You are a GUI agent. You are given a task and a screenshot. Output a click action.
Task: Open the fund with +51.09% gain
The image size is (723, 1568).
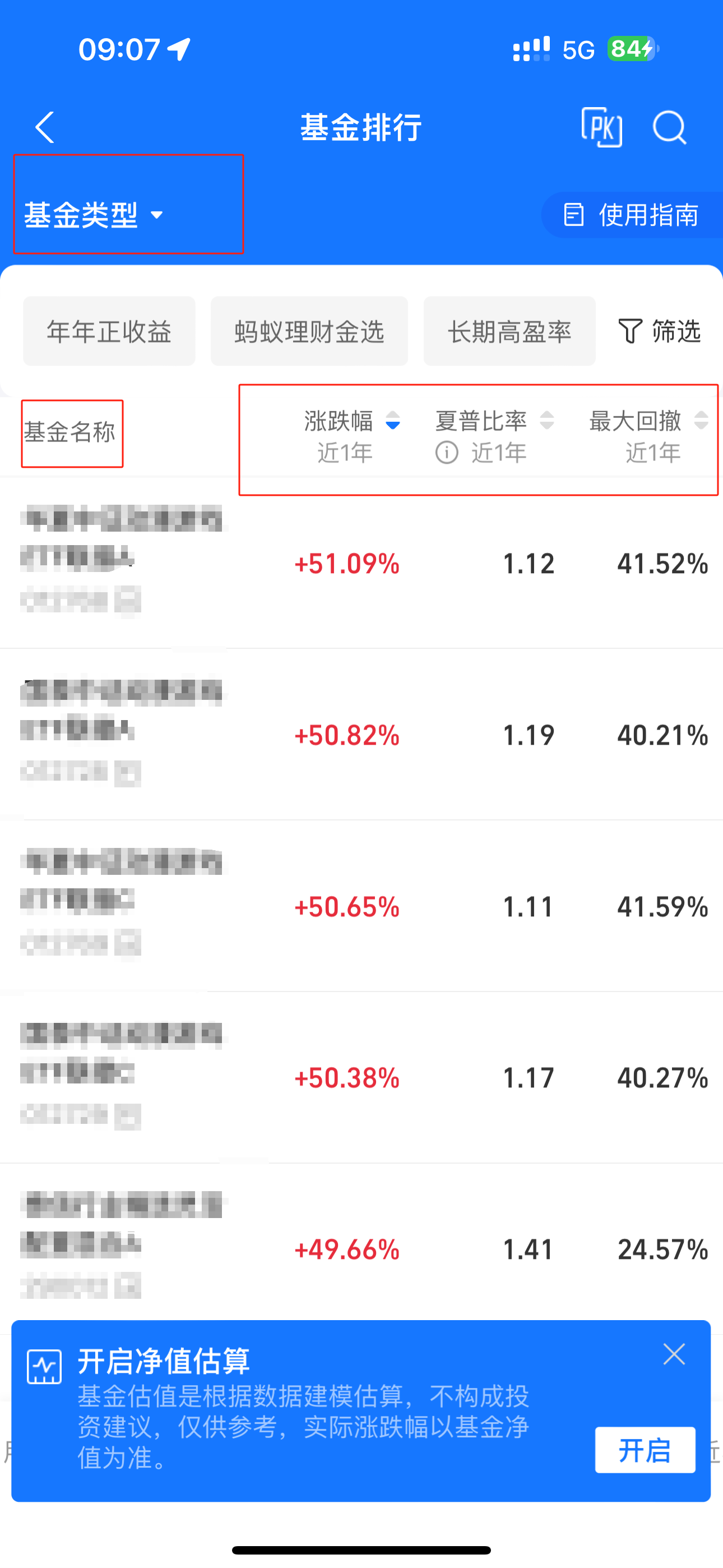tap(361, 562)
